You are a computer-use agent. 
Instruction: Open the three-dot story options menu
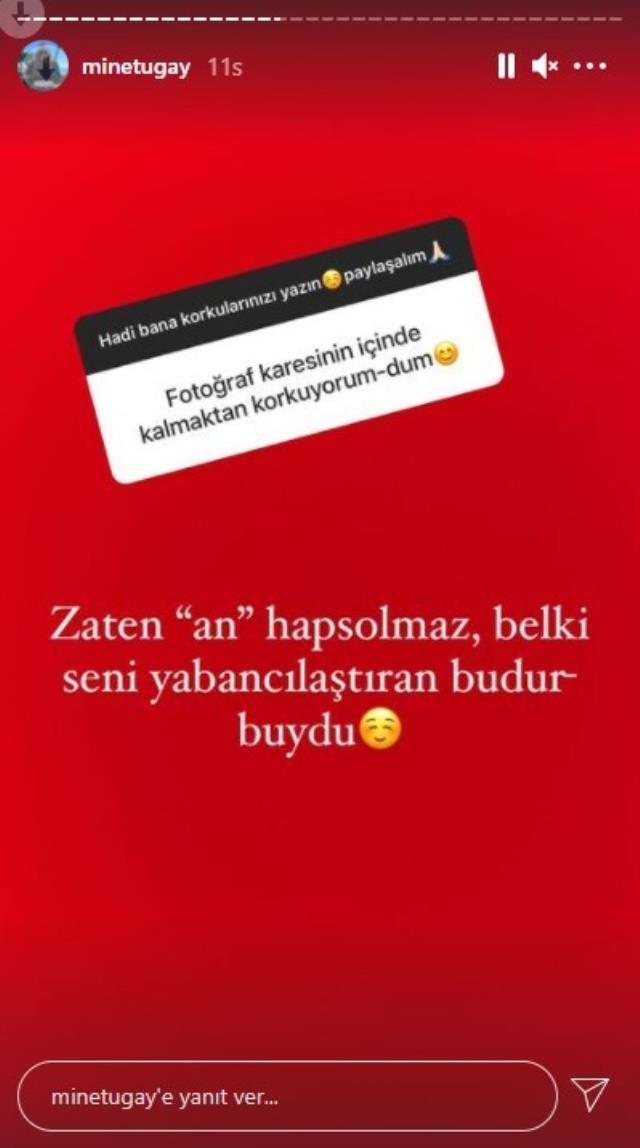[x=591, y=67]
